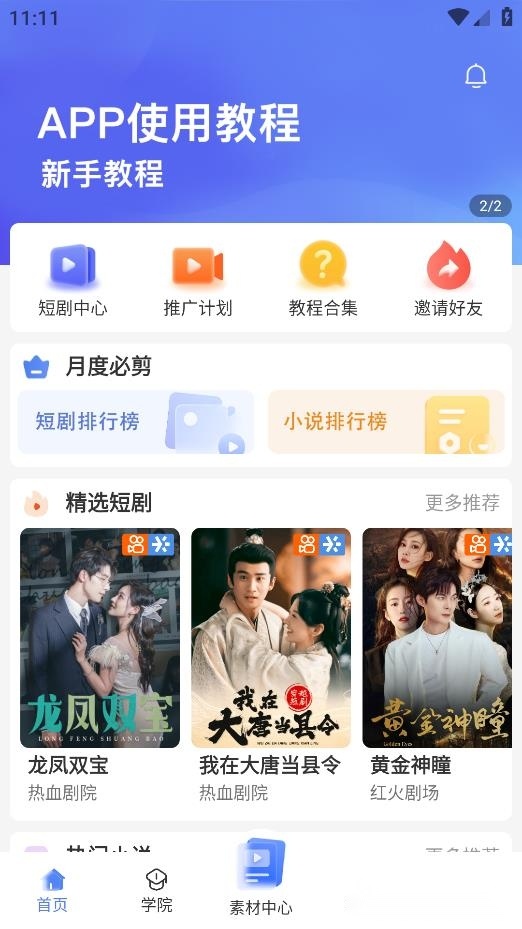Screen dimensions: 522x929
Task: Open the notifications bell
Action: point(475,76)
